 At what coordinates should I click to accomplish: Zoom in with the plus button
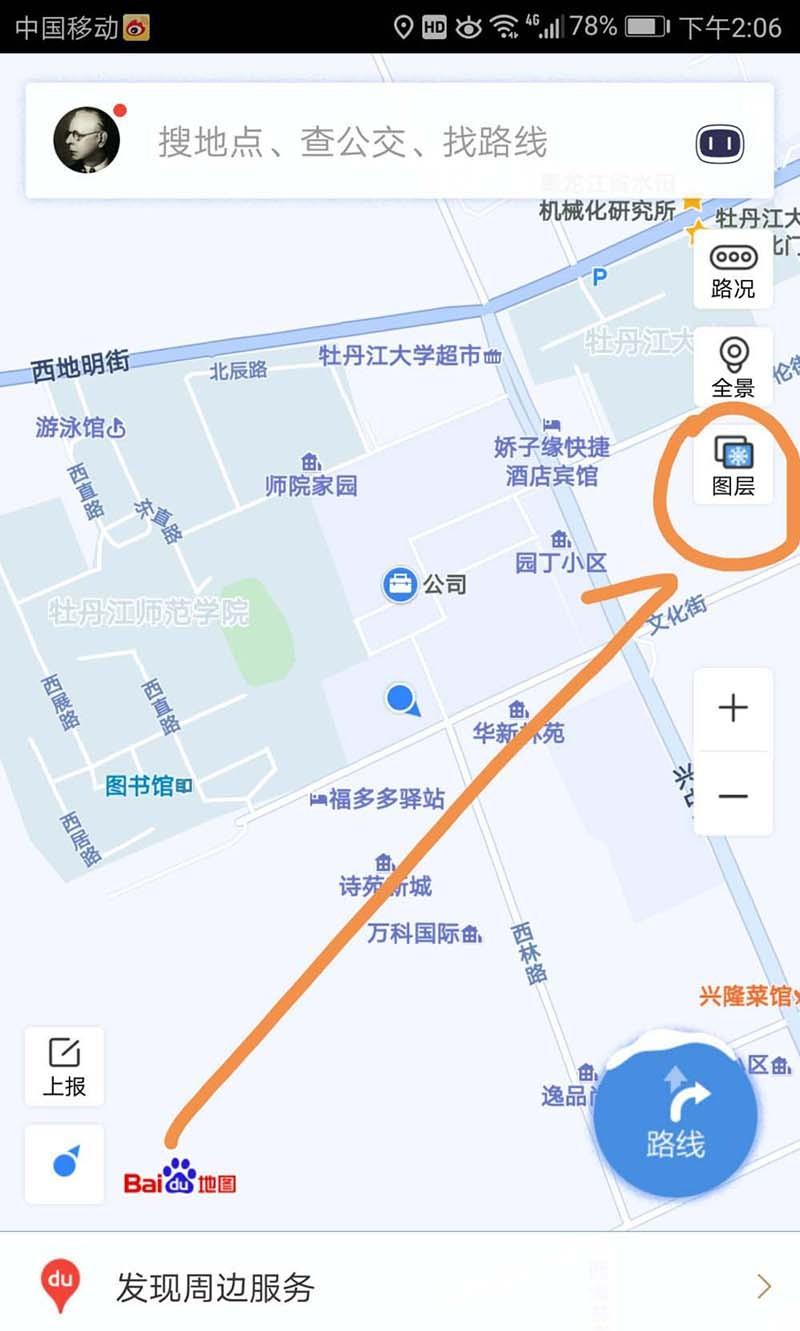732,707
